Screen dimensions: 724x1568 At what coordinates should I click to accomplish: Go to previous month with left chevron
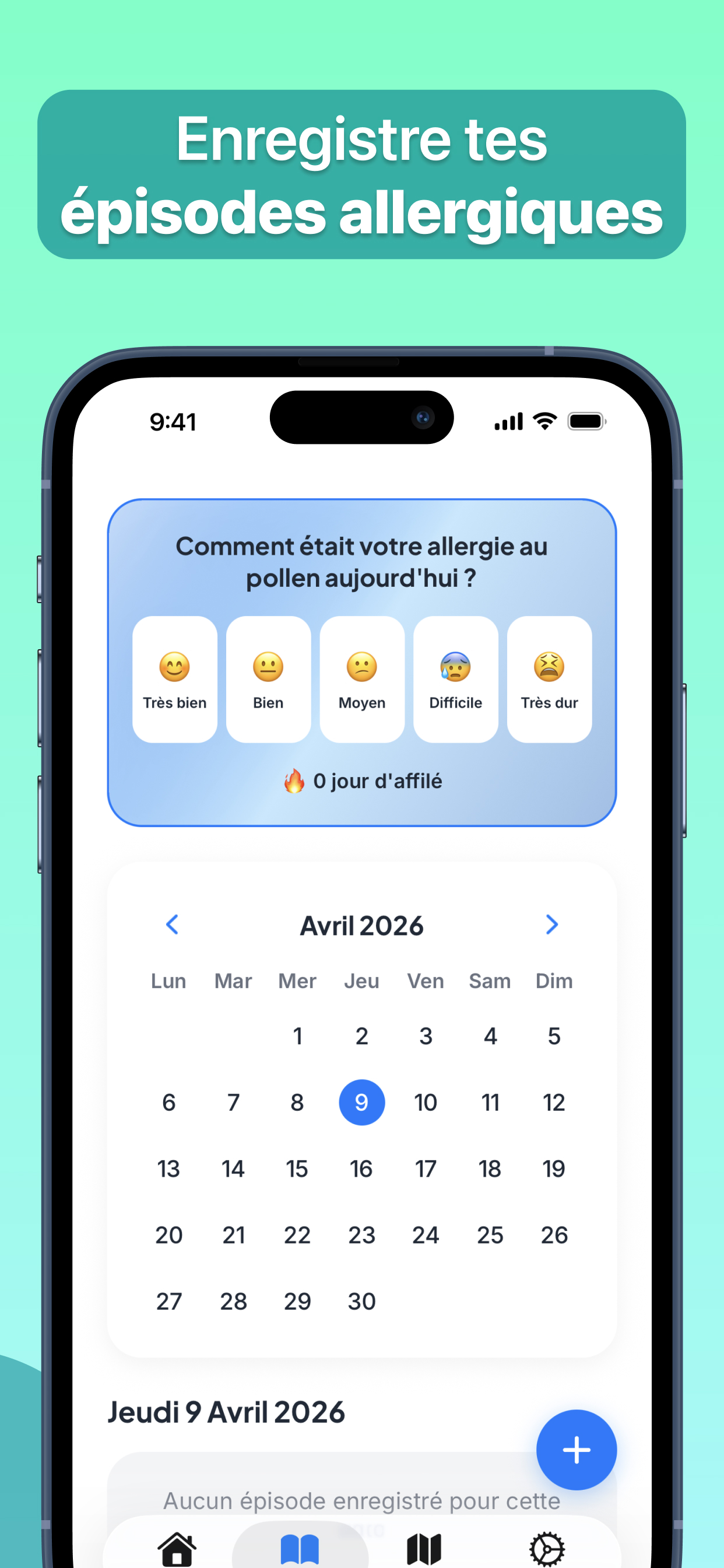click(x=172, y=925)
